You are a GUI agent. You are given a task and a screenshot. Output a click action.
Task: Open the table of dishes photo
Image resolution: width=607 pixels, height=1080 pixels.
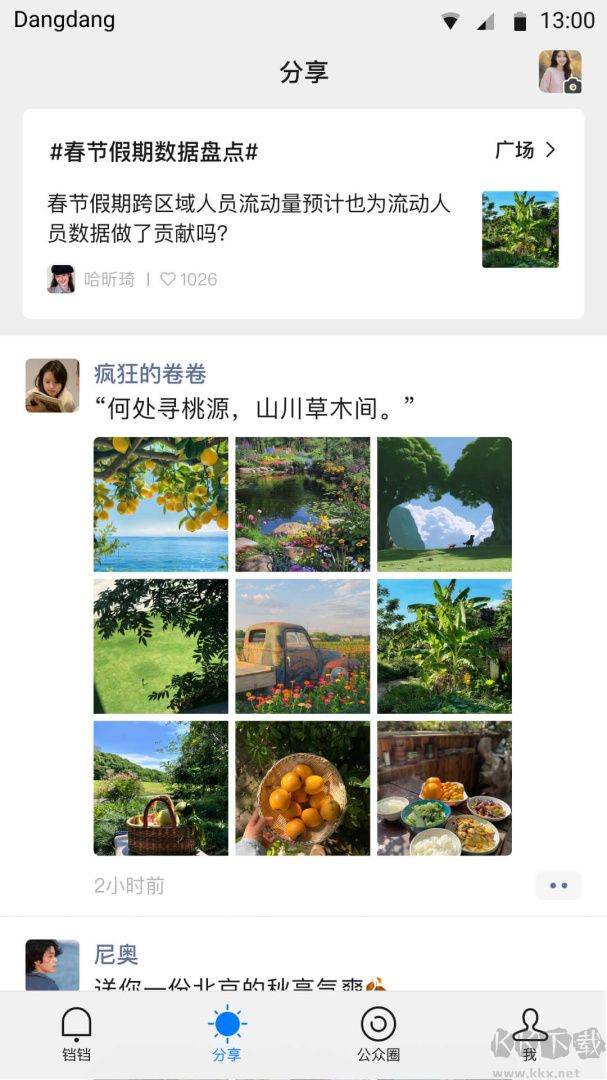[x=444, y=788]
